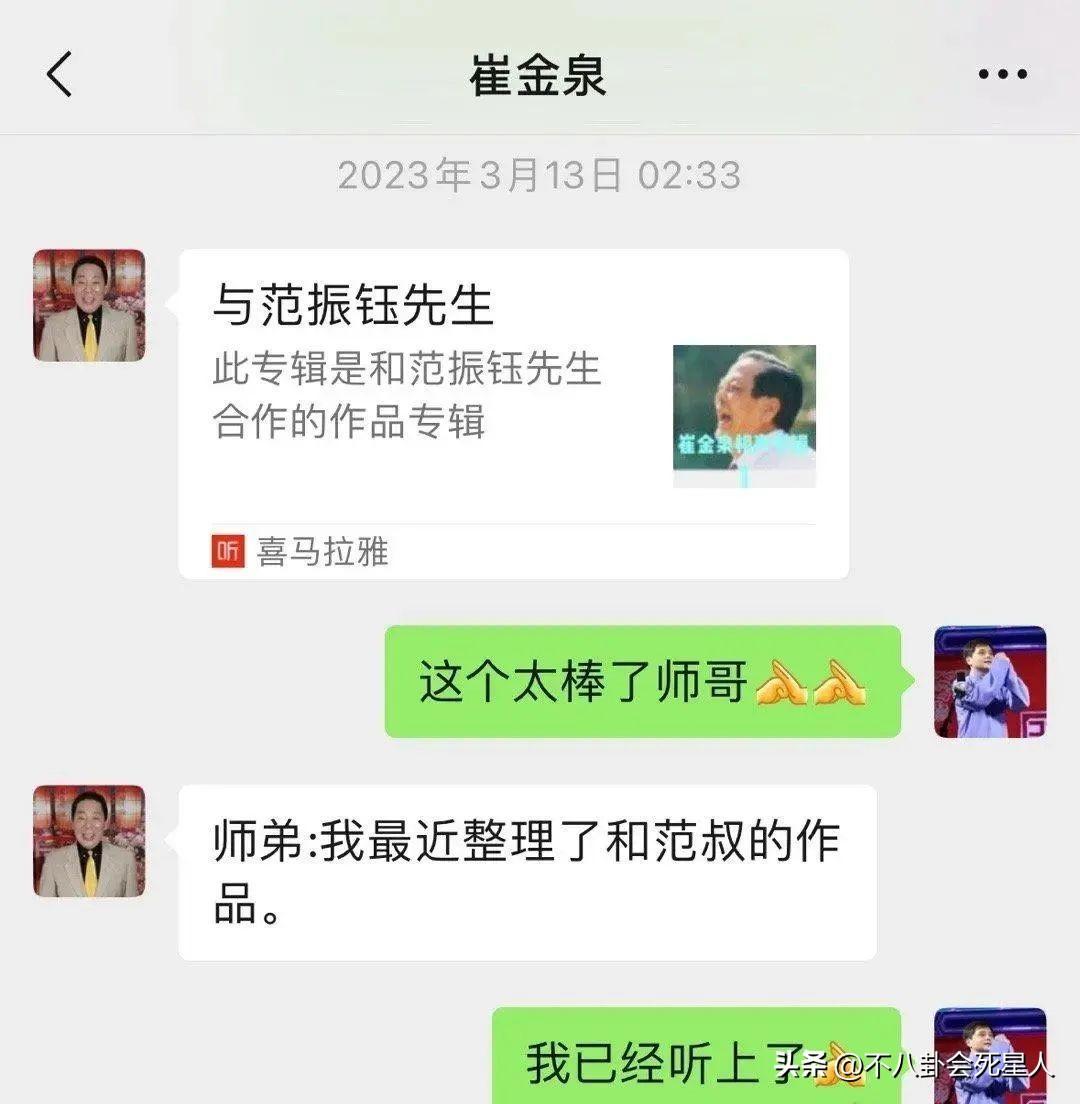Image resolution: width=1080 pixels, height=1104 pixels.
Task: Open the chat's three-dot more menu
Action: (x=1002, y=75)
